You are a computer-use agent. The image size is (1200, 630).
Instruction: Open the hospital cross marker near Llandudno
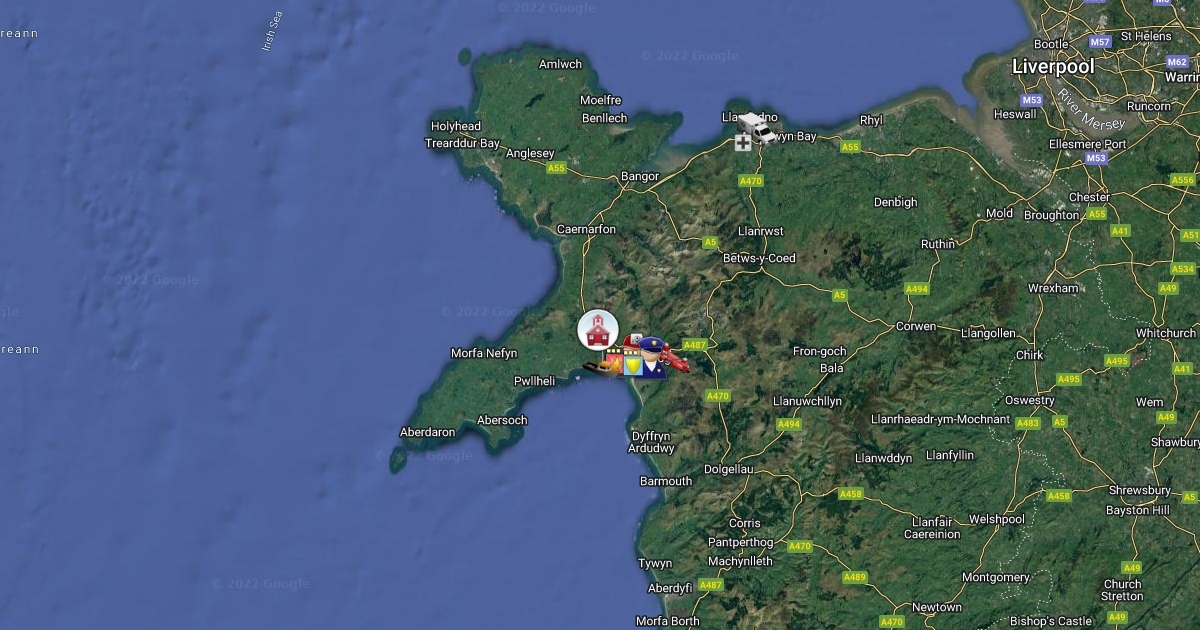coord(743,143)
